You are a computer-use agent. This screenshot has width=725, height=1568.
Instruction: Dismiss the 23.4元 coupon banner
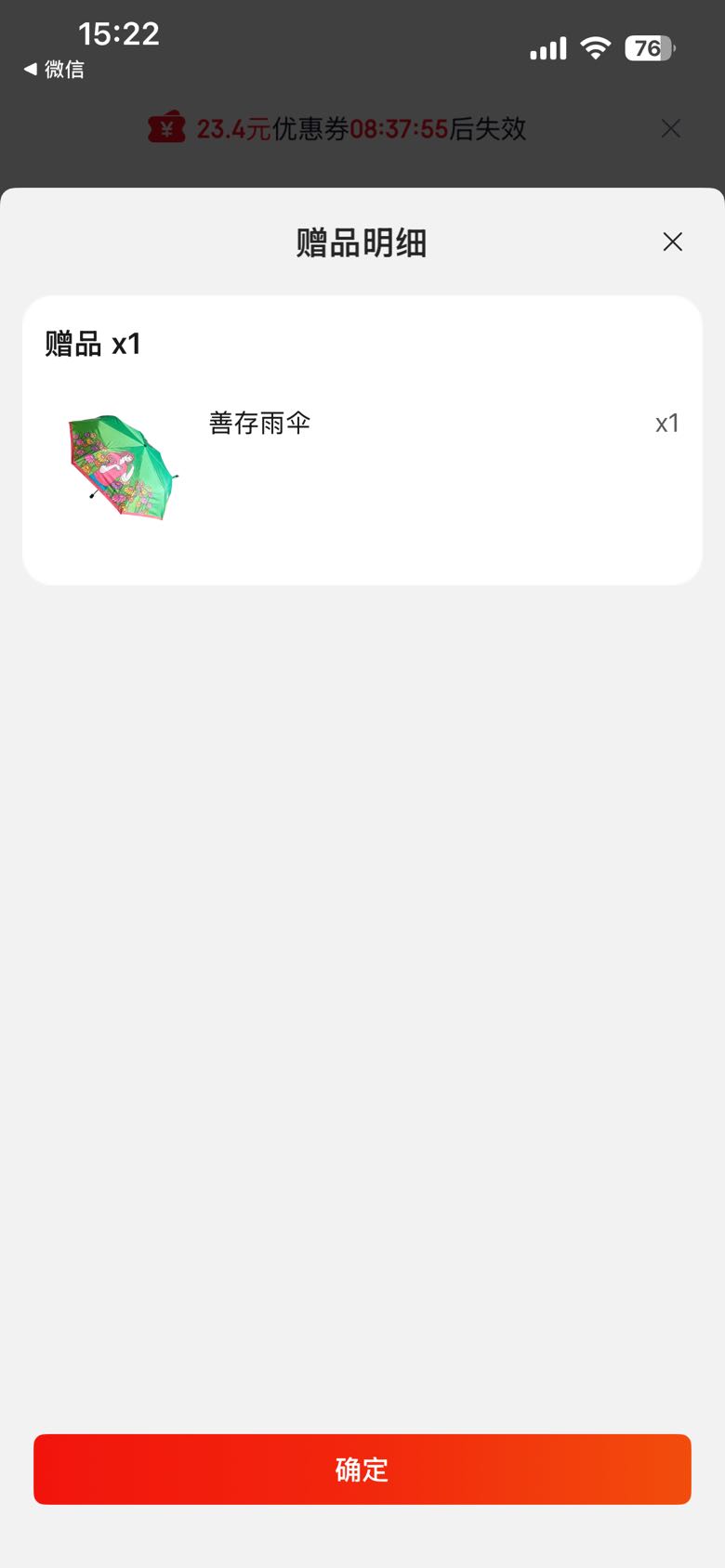tap(670, 129)
